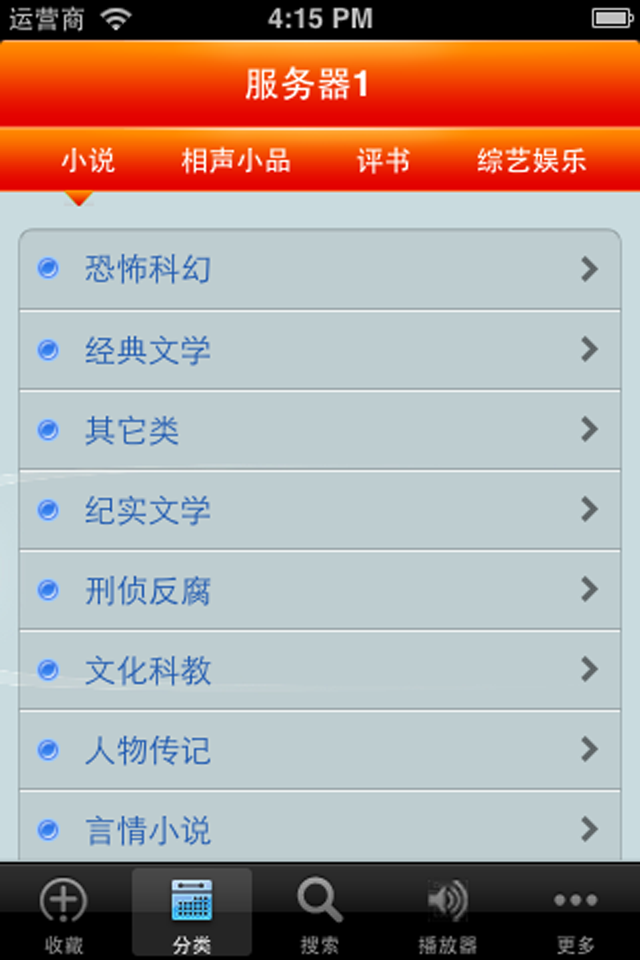Switch to the 综艺娱乐 tab
Viewport: 640px width, 960px height.
point(531,161)
